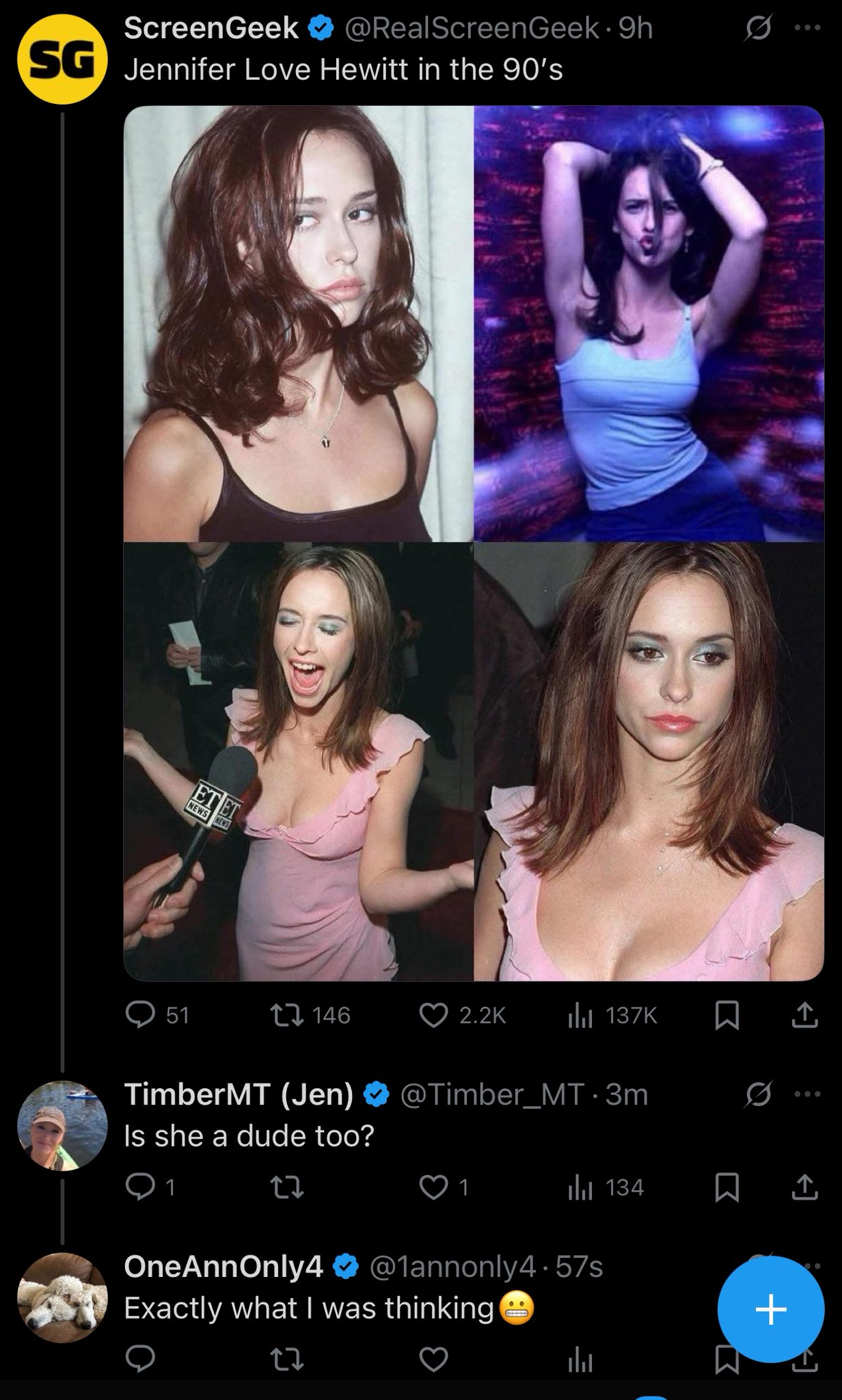Open the top-left photo in the post
This screenshot has height=1400, width=842.
(298, 323)
